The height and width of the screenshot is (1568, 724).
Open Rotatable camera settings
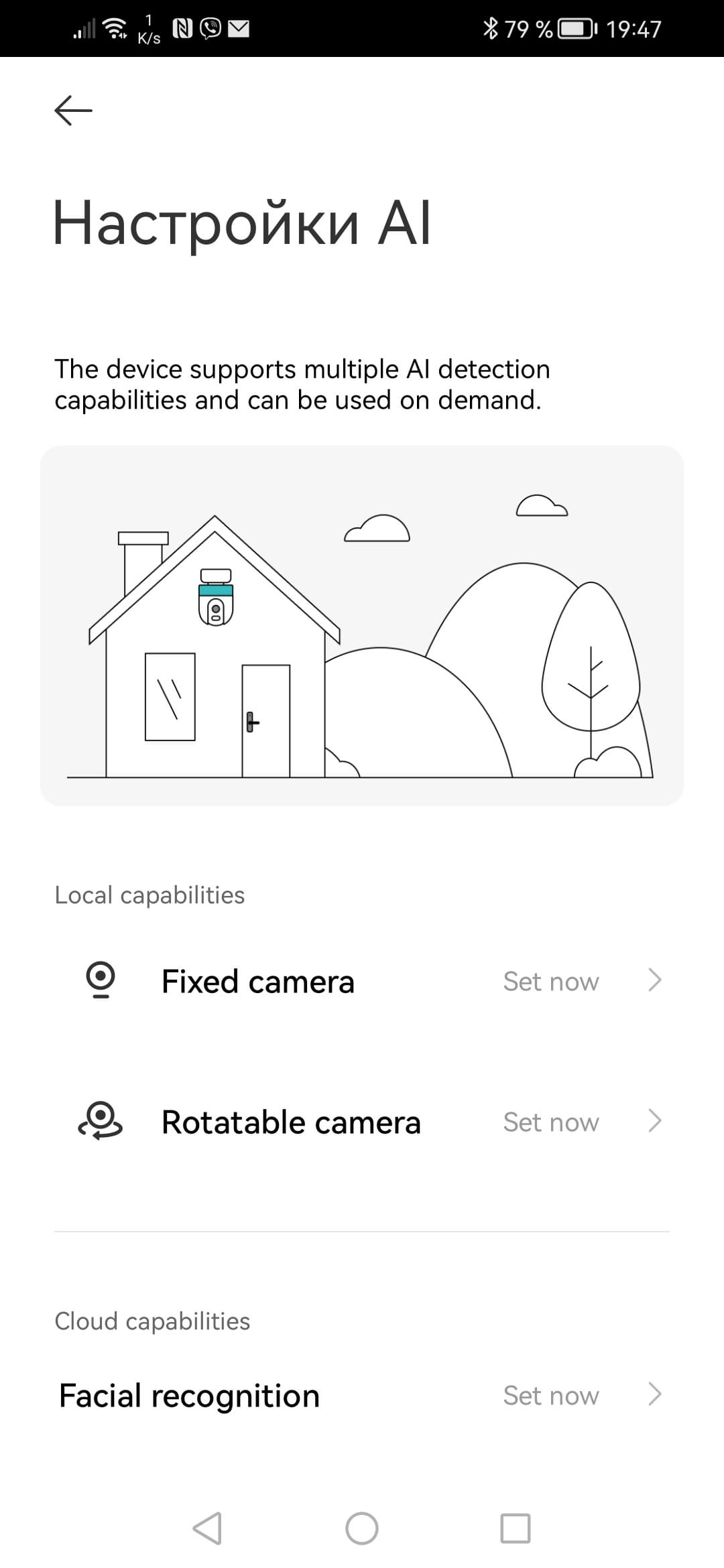coord(362,1122)
